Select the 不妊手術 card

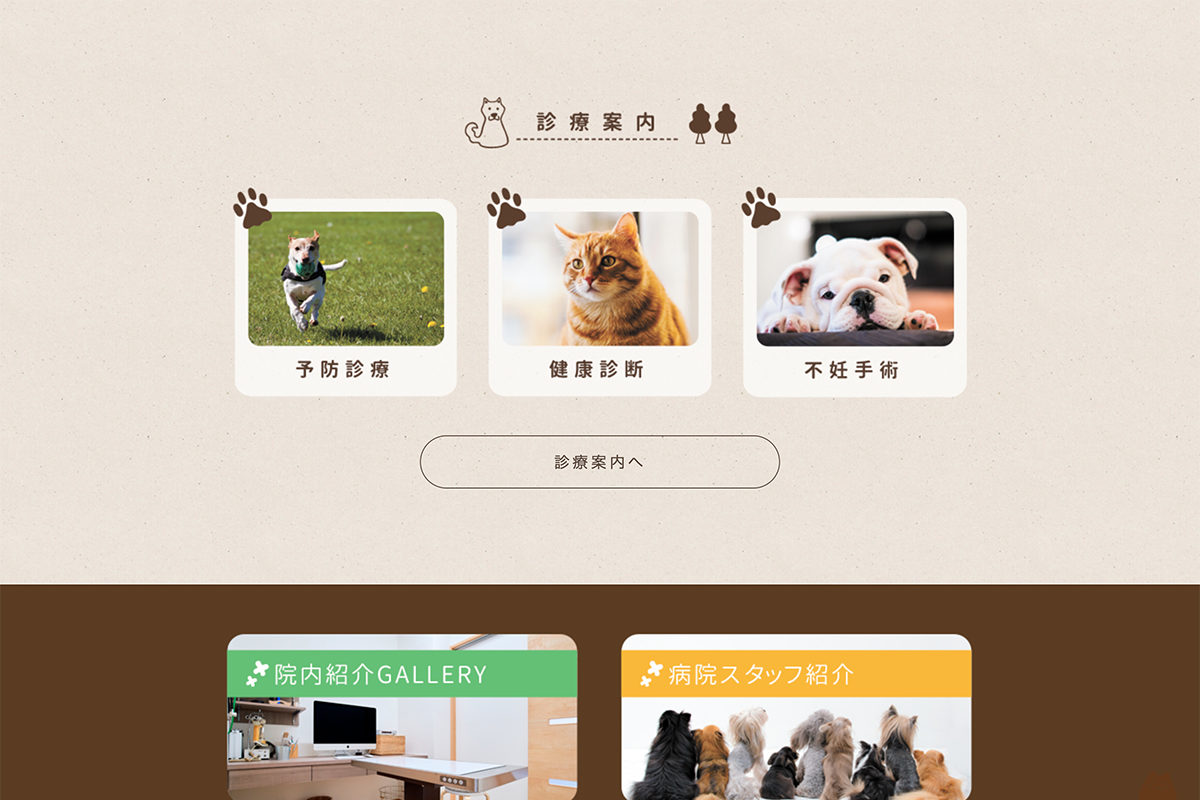pyautogui.click(x=854, y=298)
